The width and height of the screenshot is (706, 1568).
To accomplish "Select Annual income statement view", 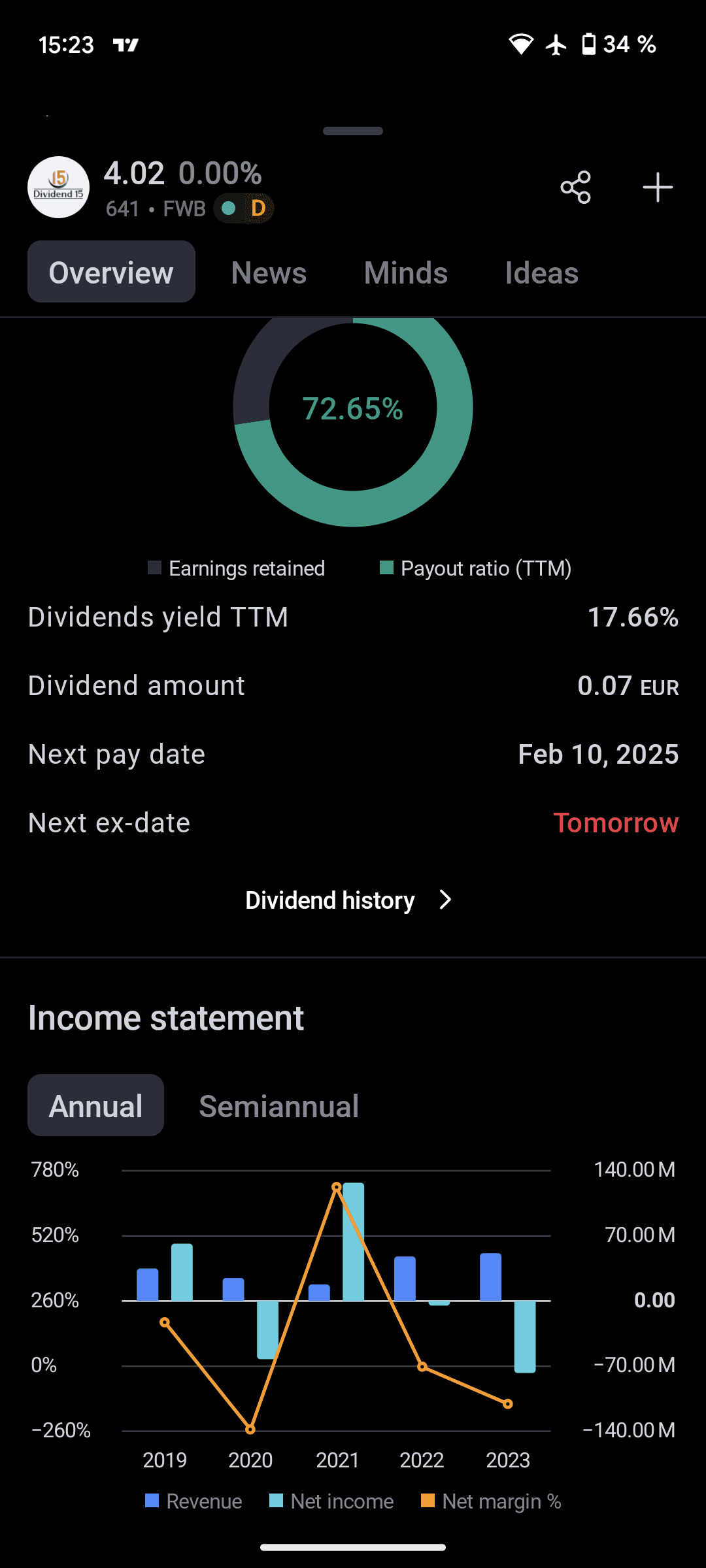I will pyautogui.click(x=95, y=1105).
